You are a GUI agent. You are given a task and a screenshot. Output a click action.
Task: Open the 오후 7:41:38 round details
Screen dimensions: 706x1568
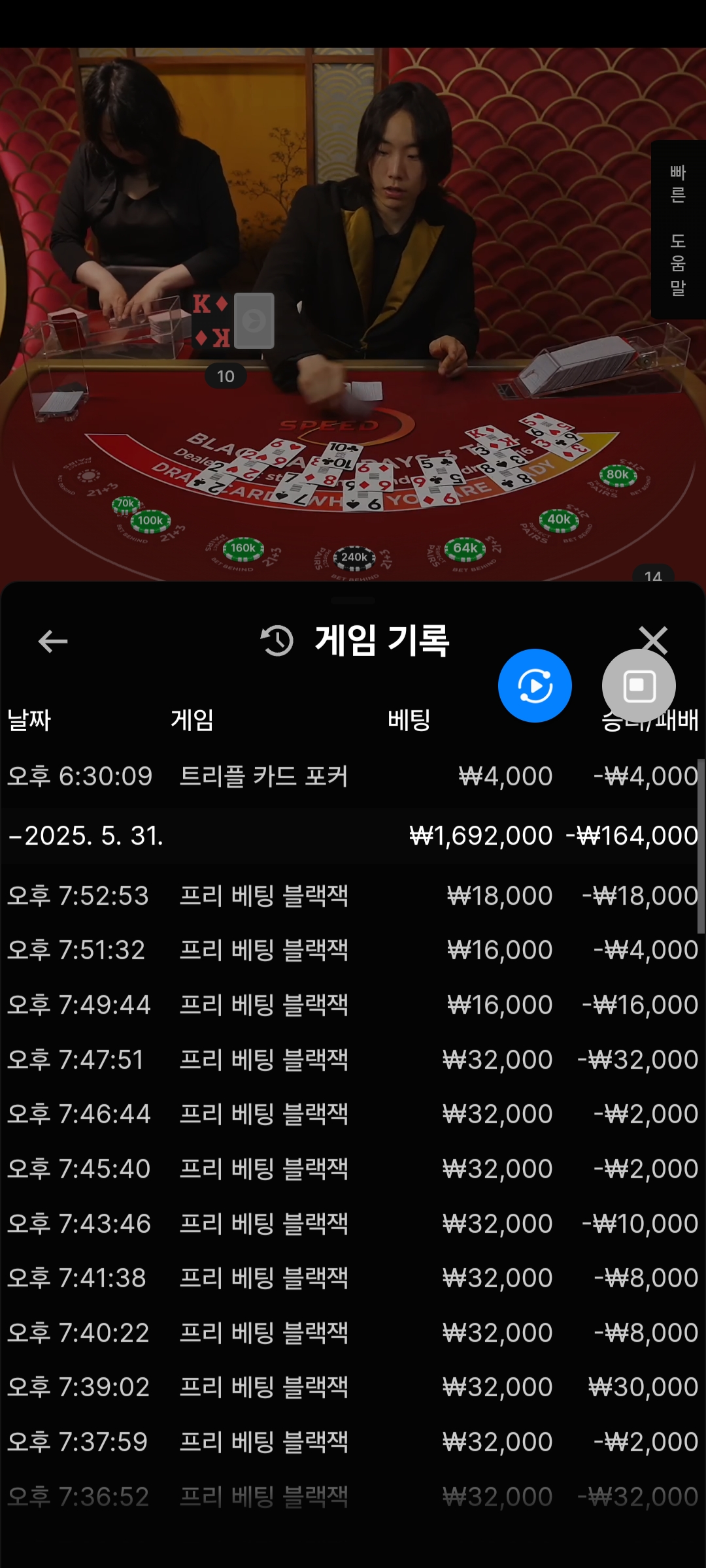(x=353, y=1278)
